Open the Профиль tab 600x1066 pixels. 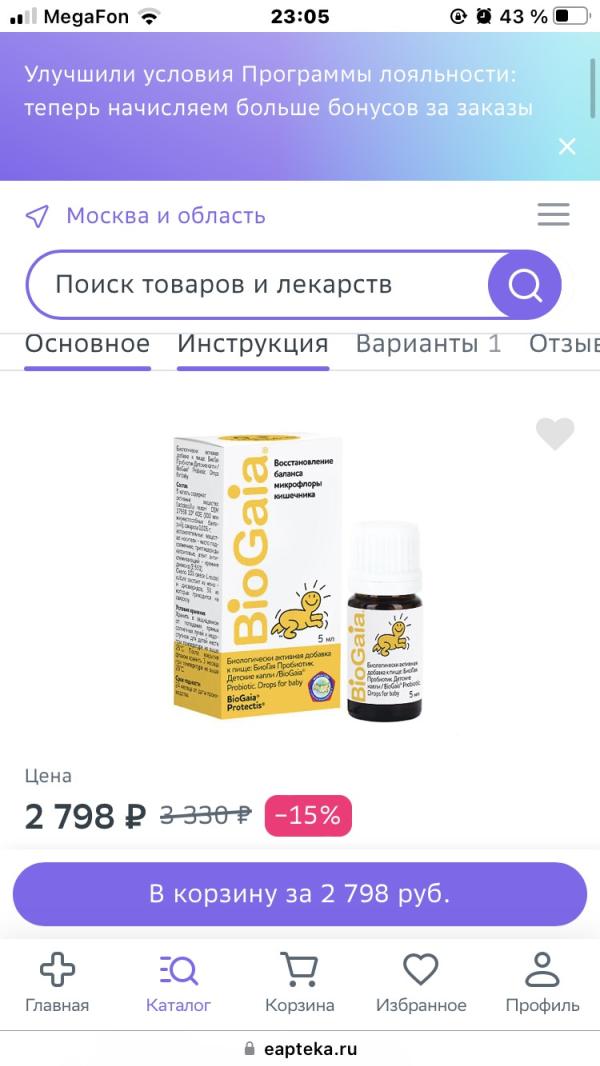(x=542, y=982)
